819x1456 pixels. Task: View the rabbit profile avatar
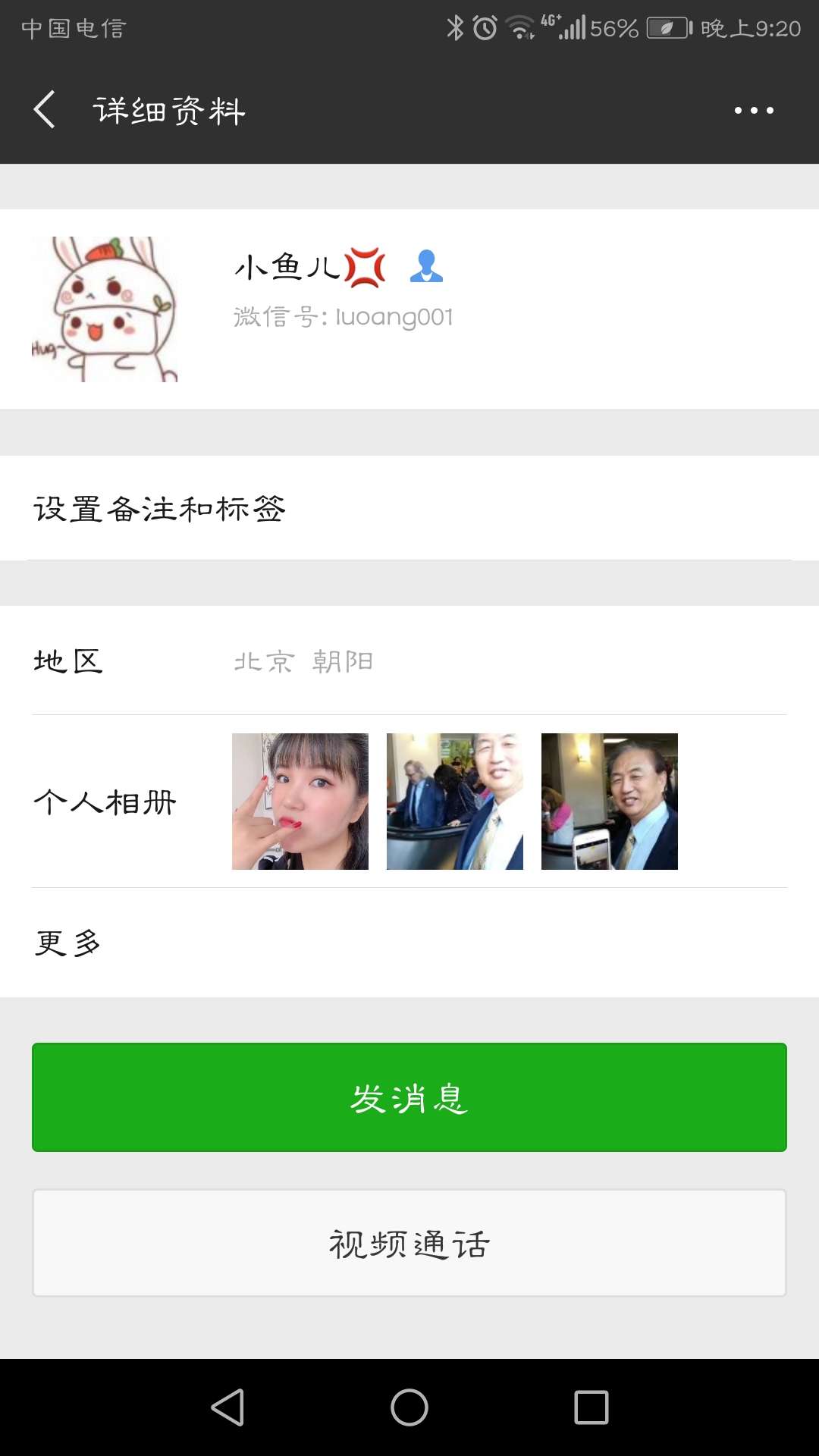pyautogui.click(x=105, y=309)
